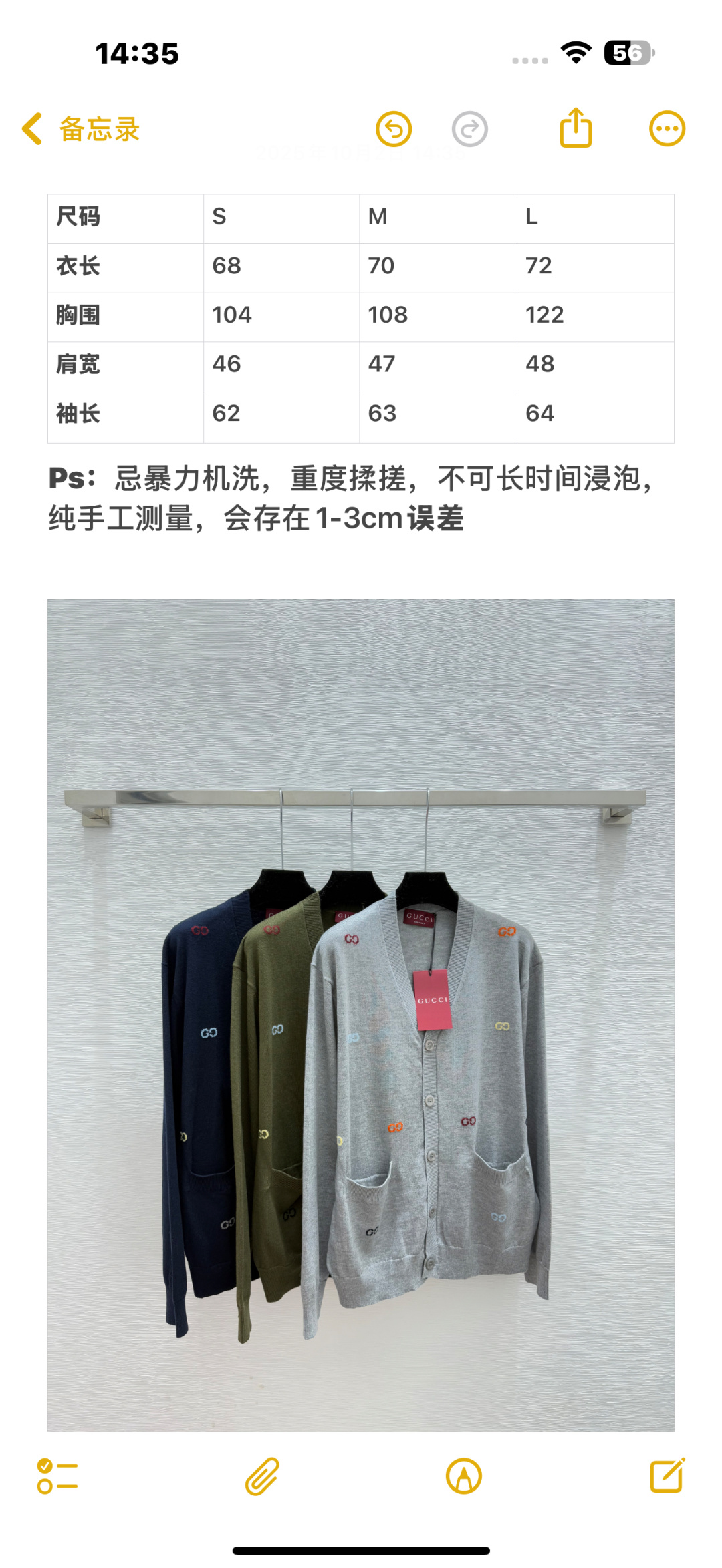
Task: Add a checklist to the note
Action: click(57, 1476)
